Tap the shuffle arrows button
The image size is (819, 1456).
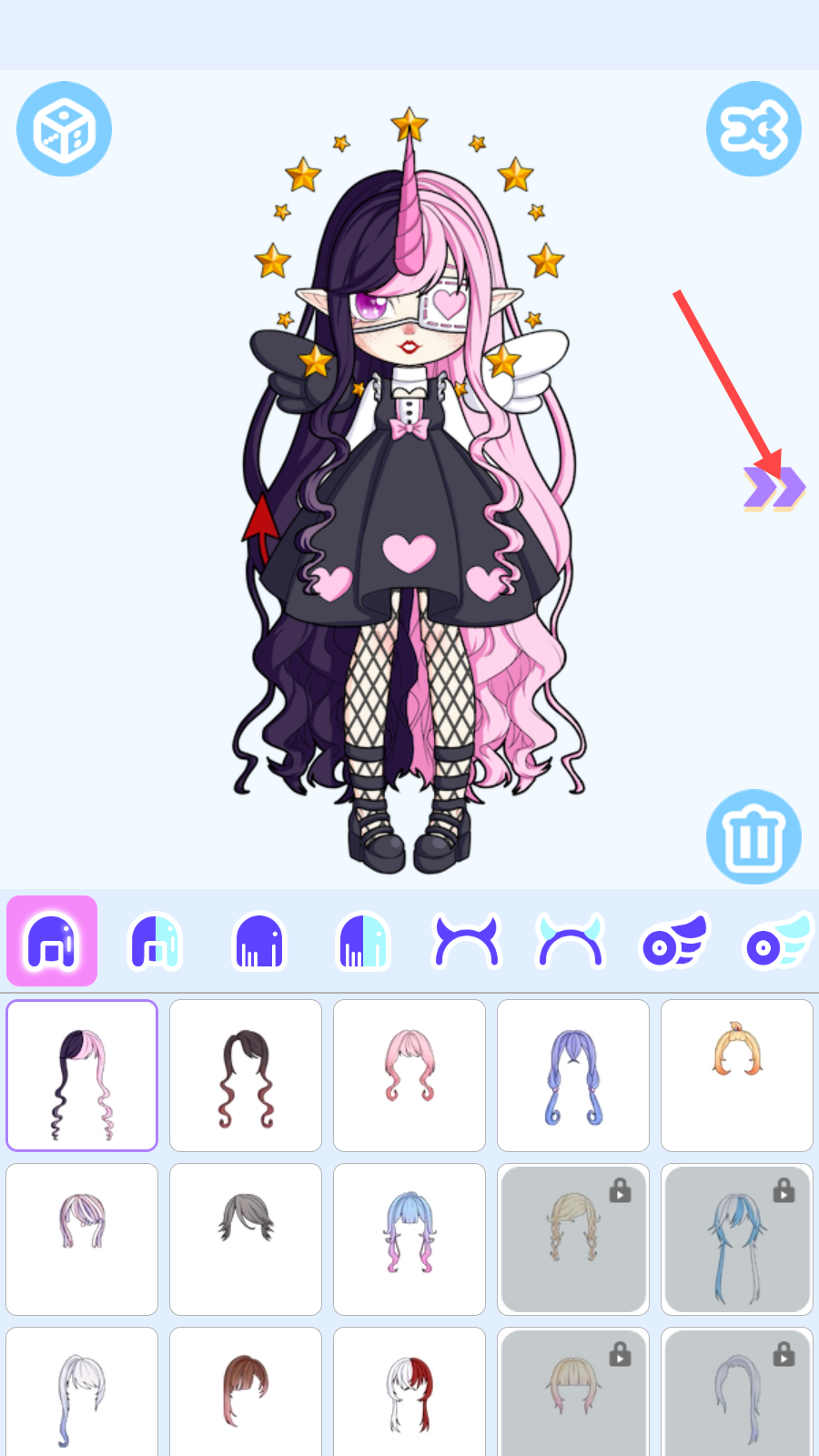click(753, 129)
